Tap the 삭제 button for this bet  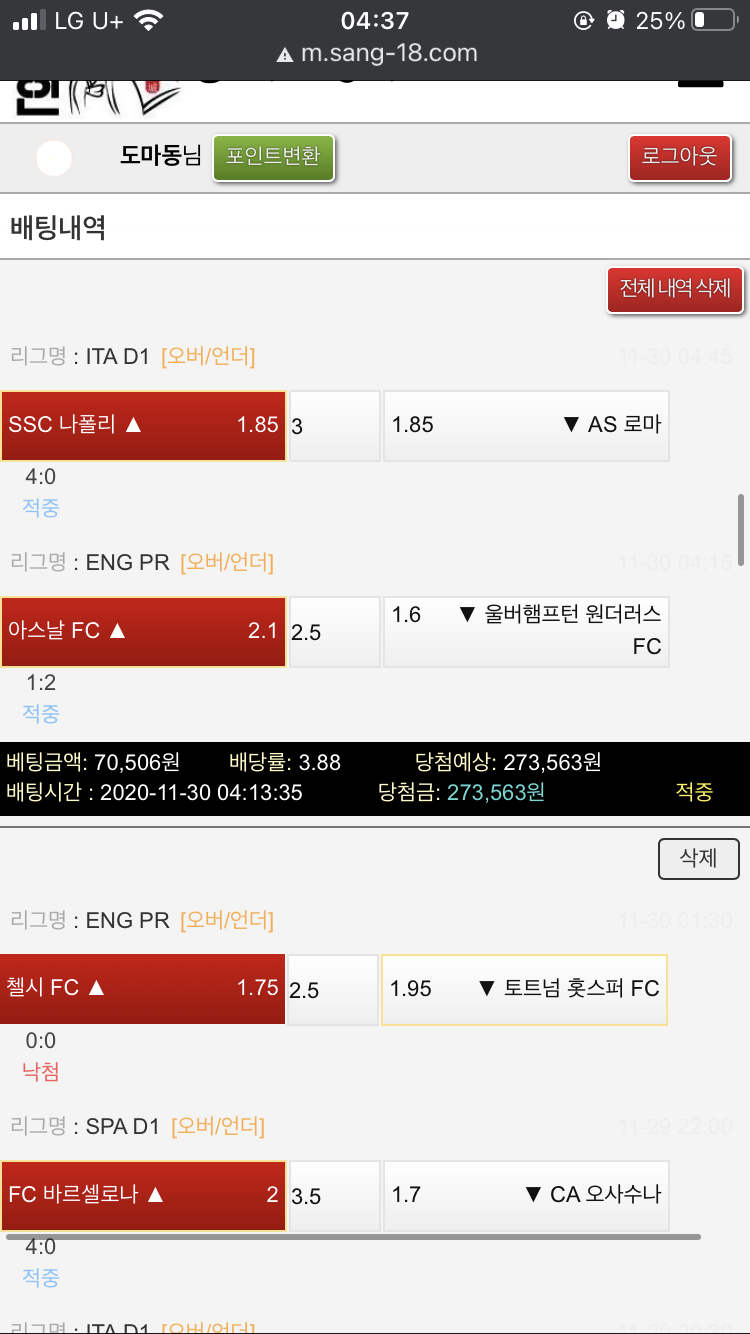pos(698,858)
